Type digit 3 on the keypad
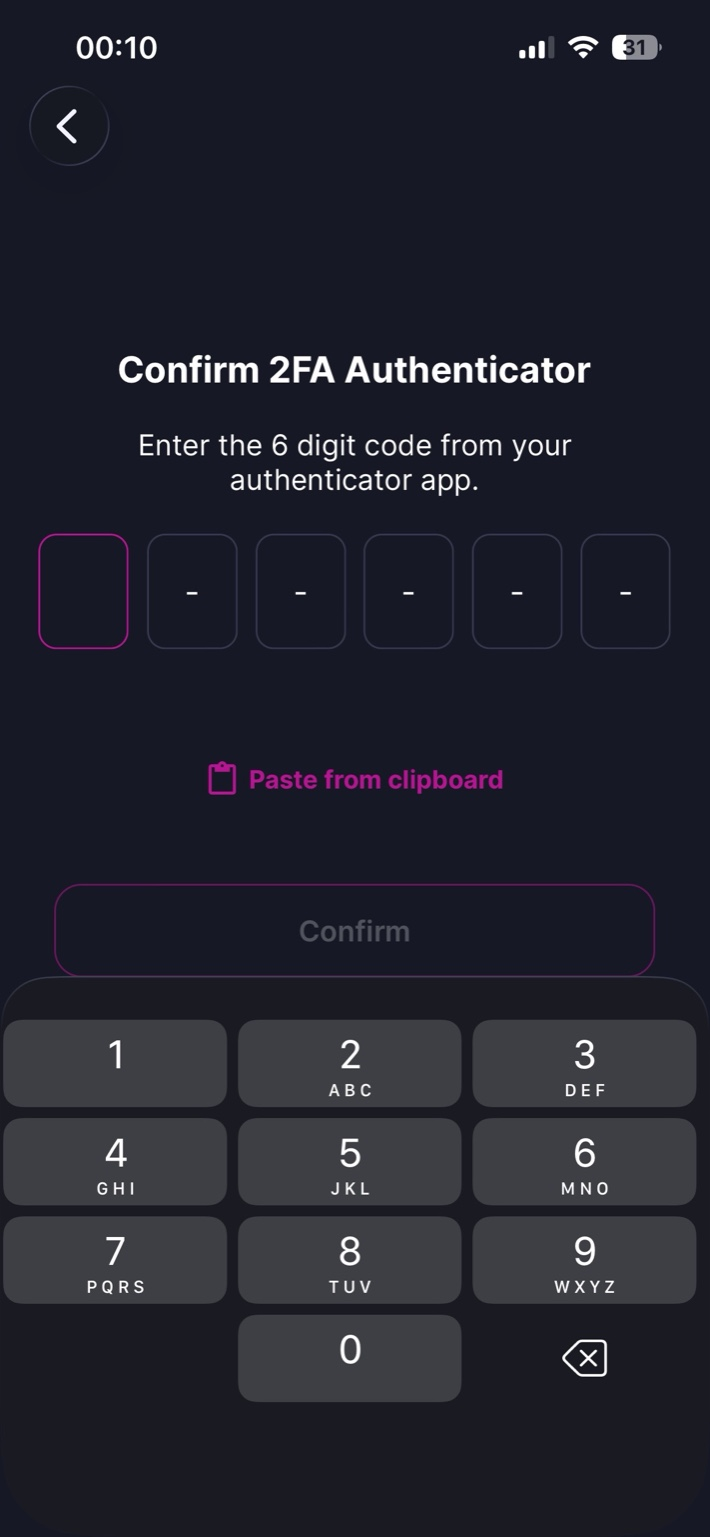 point(584,1063)
